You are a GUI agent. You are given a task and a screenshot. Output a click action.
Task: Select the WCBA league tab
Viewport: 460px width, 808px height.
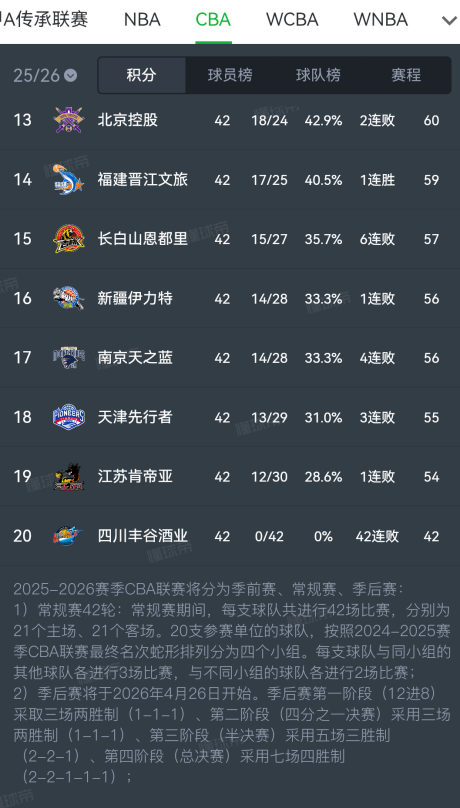(292, 20)
